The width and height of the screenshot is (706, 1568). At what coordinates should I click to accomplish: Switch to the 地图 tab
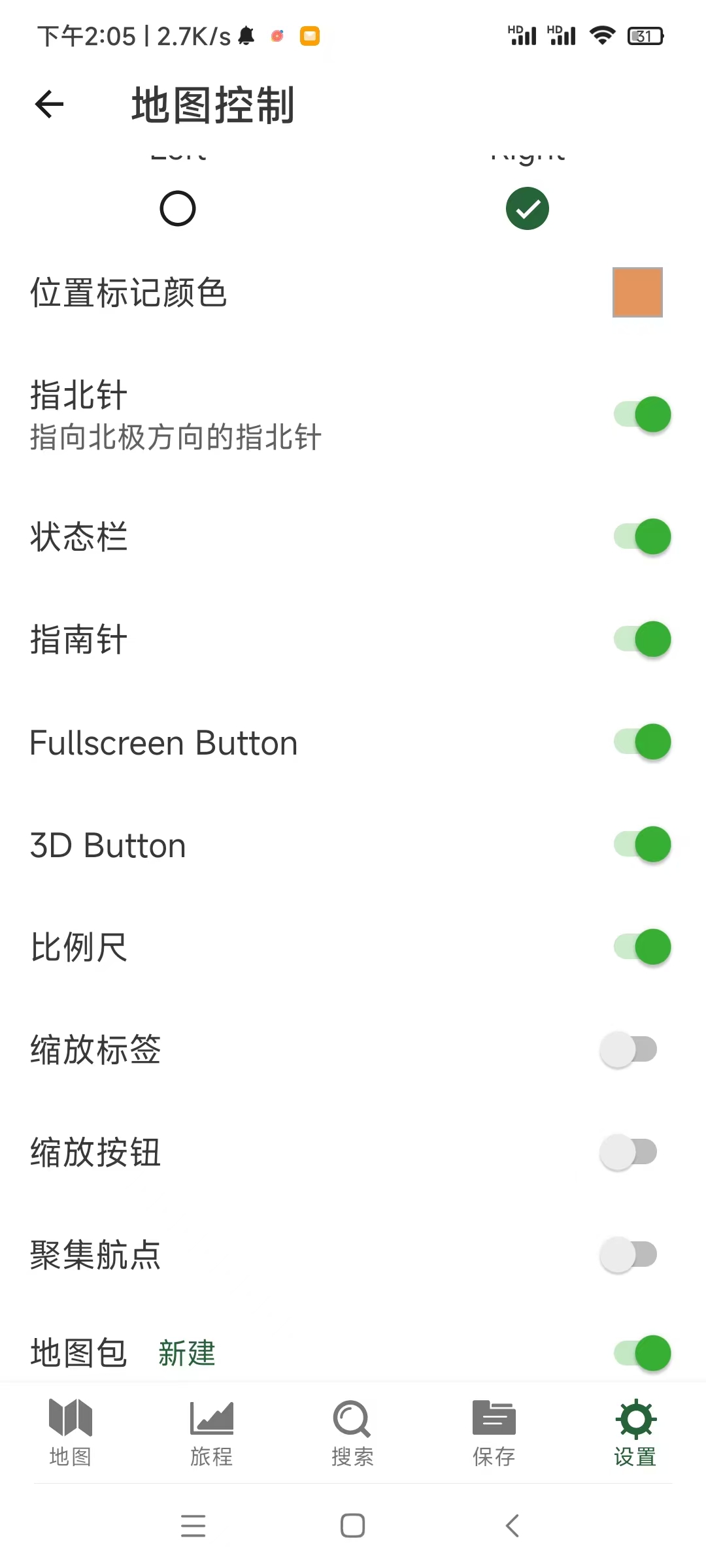[71, 1432]
